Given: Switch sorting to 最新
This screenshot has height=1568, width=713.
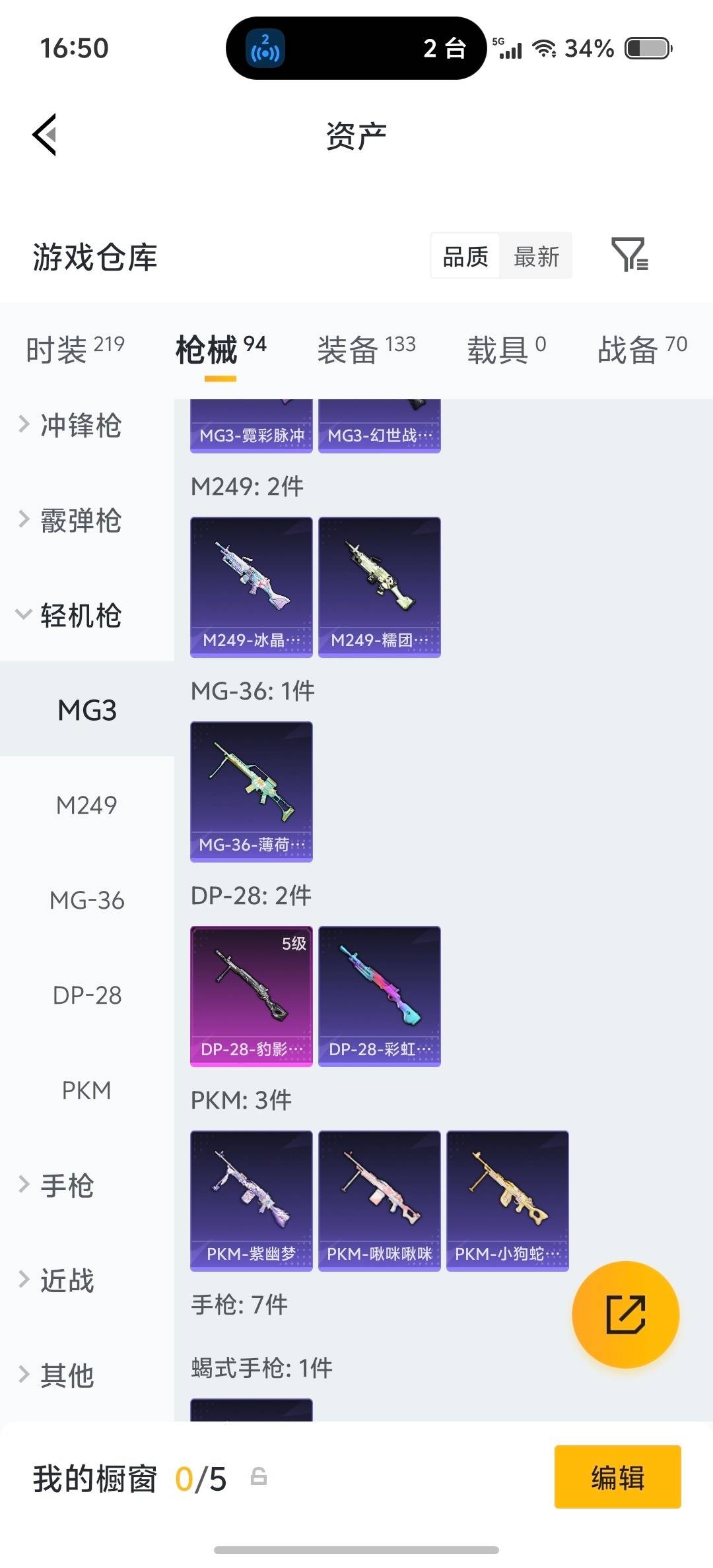Looking at the screenshot, I should [536, 256].
